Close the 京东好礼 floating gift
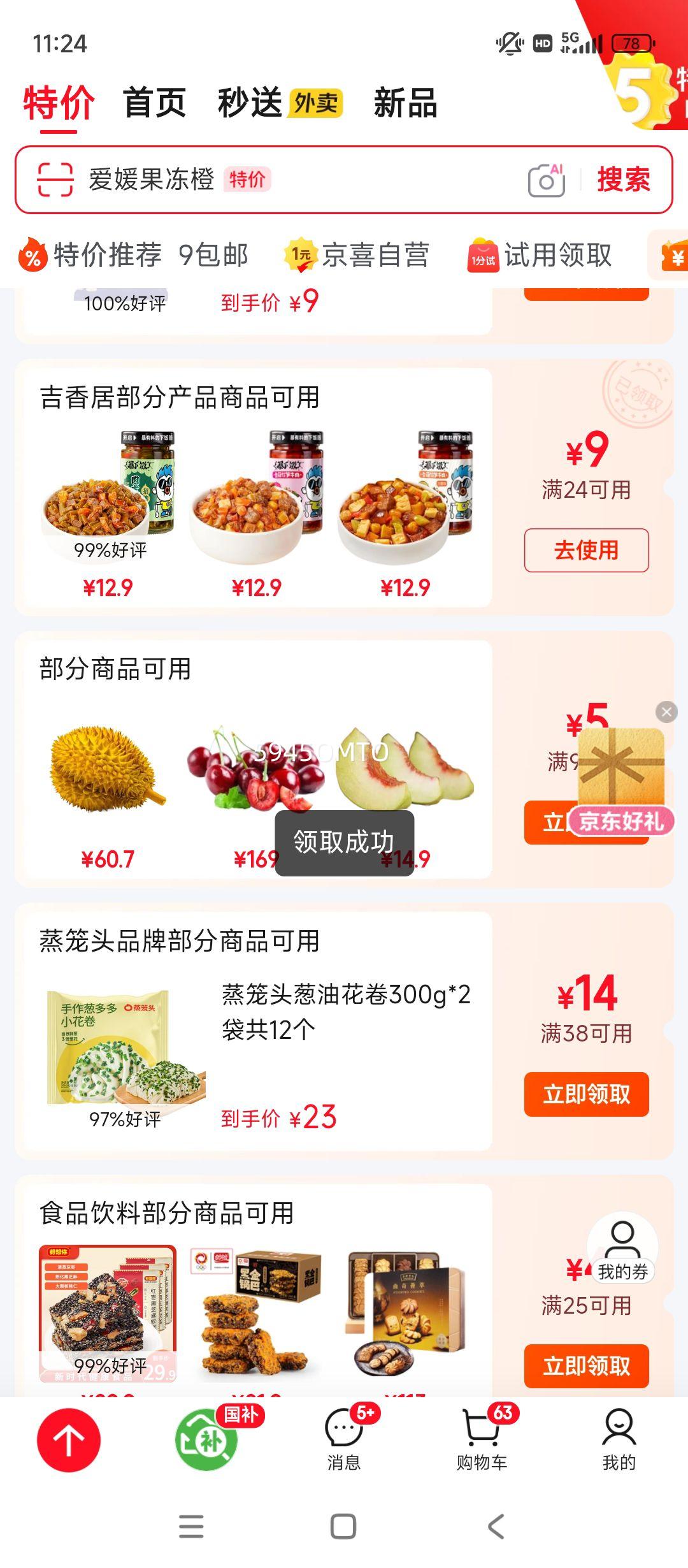Viewport: 688px width, 1568px height. coord(666,711)
